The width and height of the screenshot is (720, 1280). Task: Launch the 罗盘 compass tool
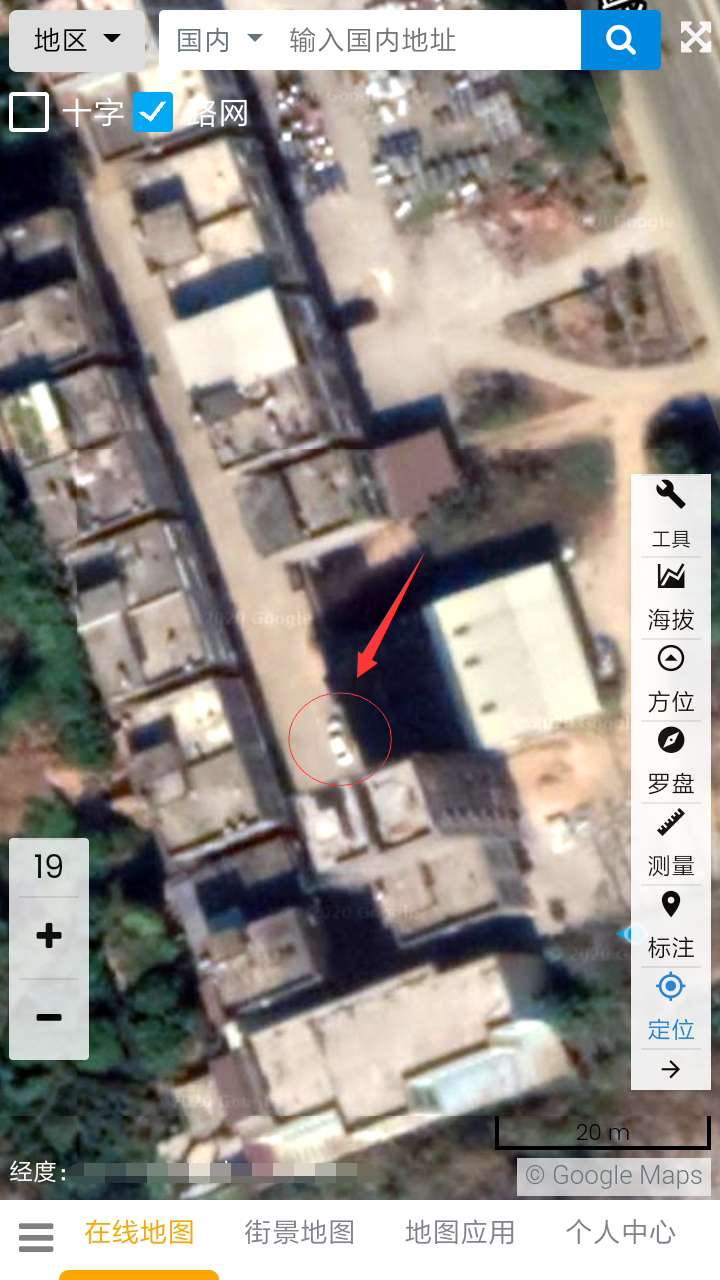(x=670, y=760)
